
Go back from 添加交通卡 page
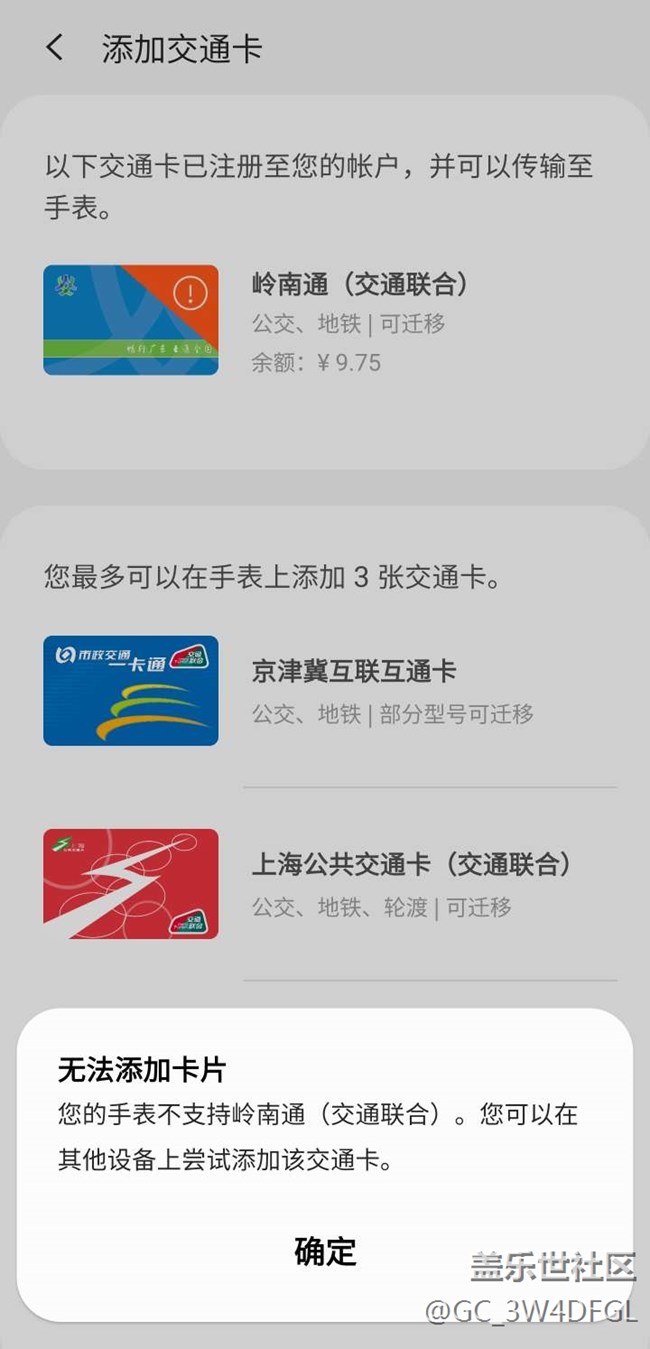[x=55, y=48]
